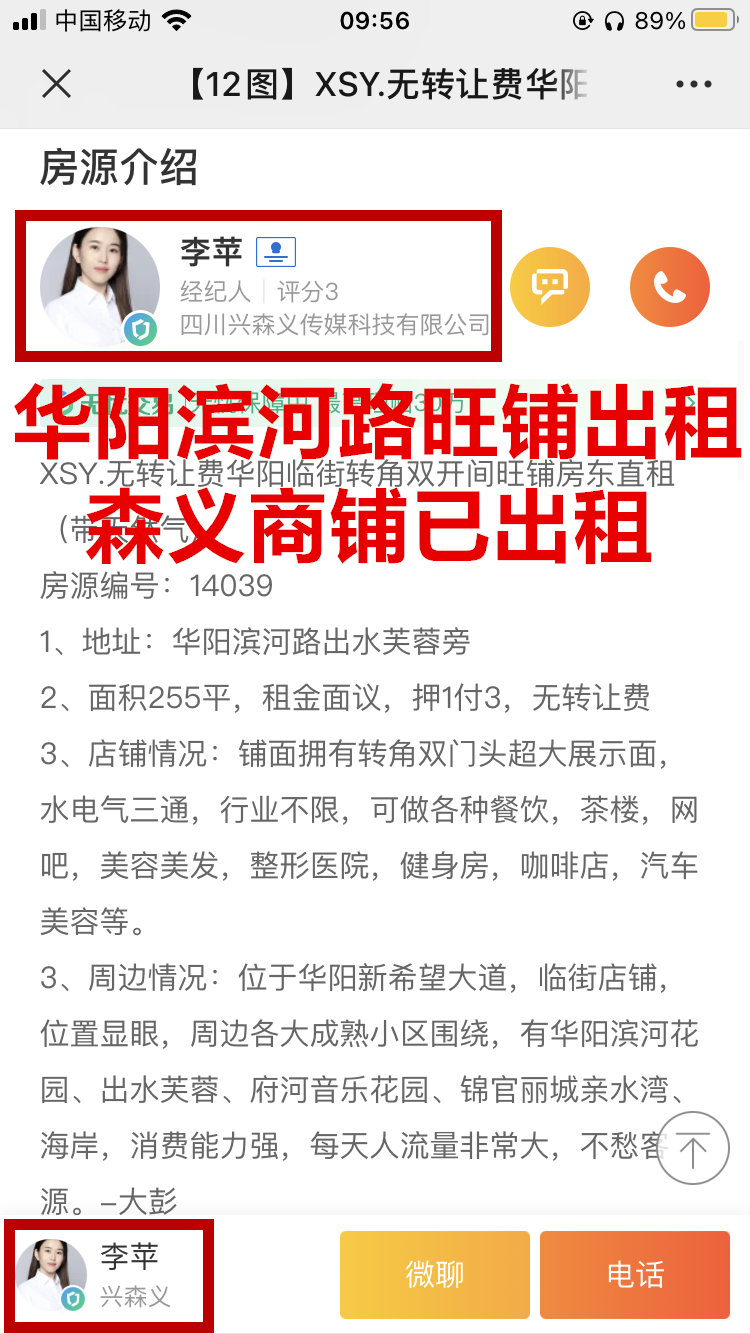Open 李苹 兴森义 in the bottom bar
Screen dimensions: 750x1334
pyautogui.click(x=108, y=1275)
